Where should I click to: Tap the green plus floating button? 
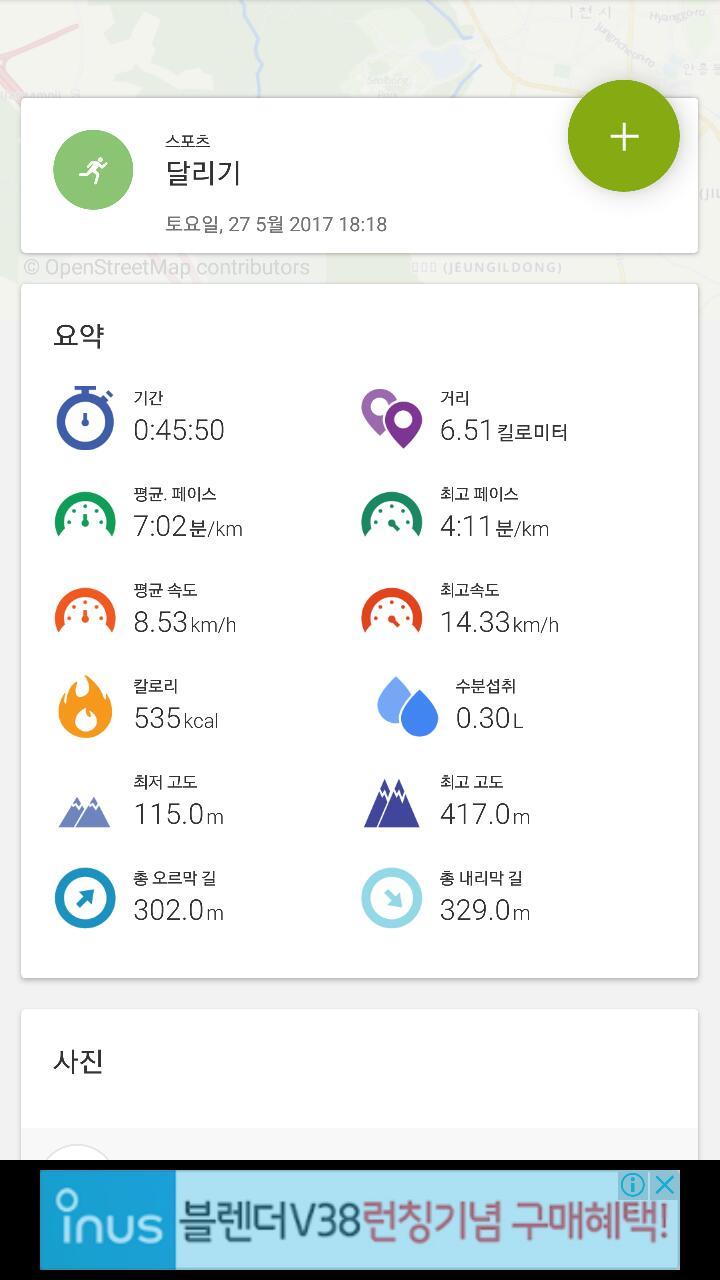coord(624,136)
